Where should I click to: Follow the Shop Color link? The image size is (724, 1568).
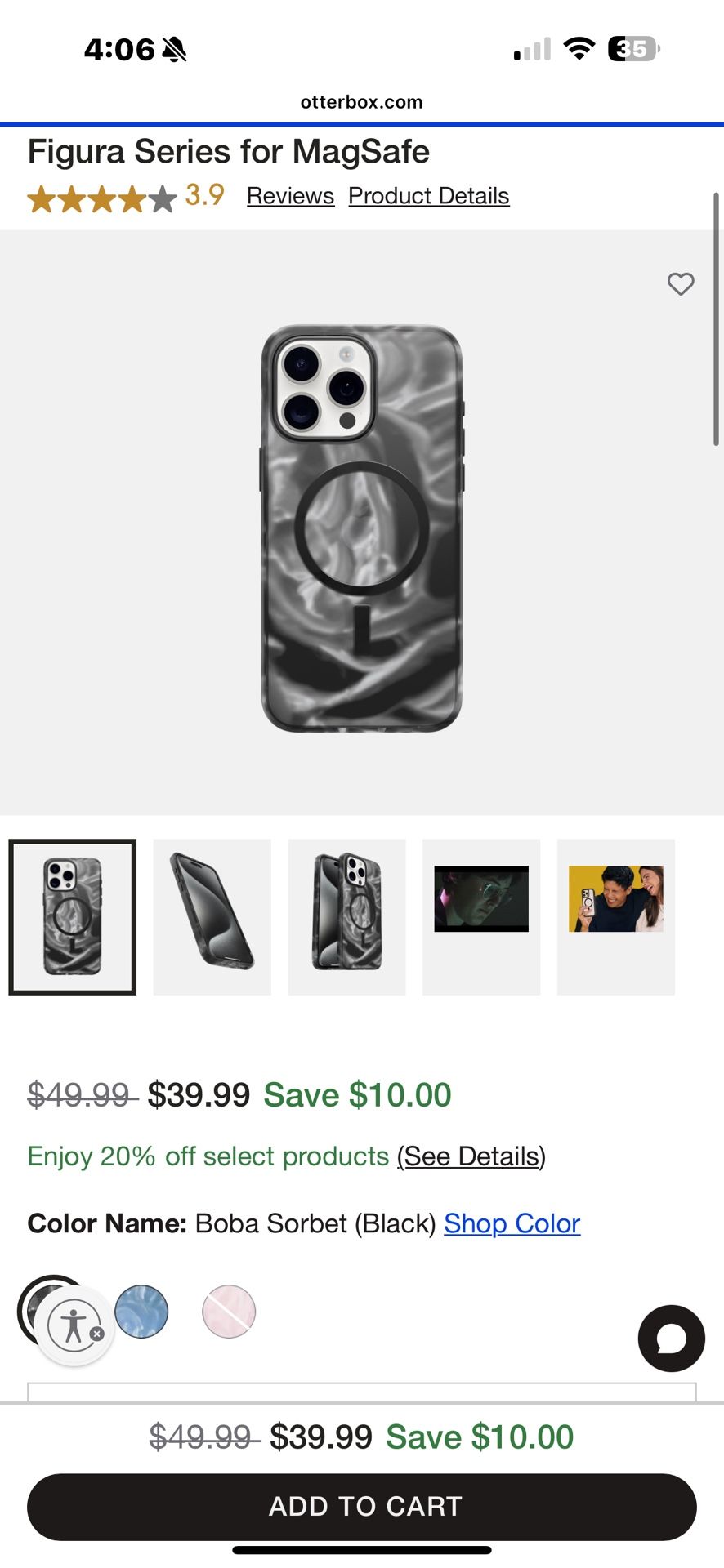coord(512,1223)
